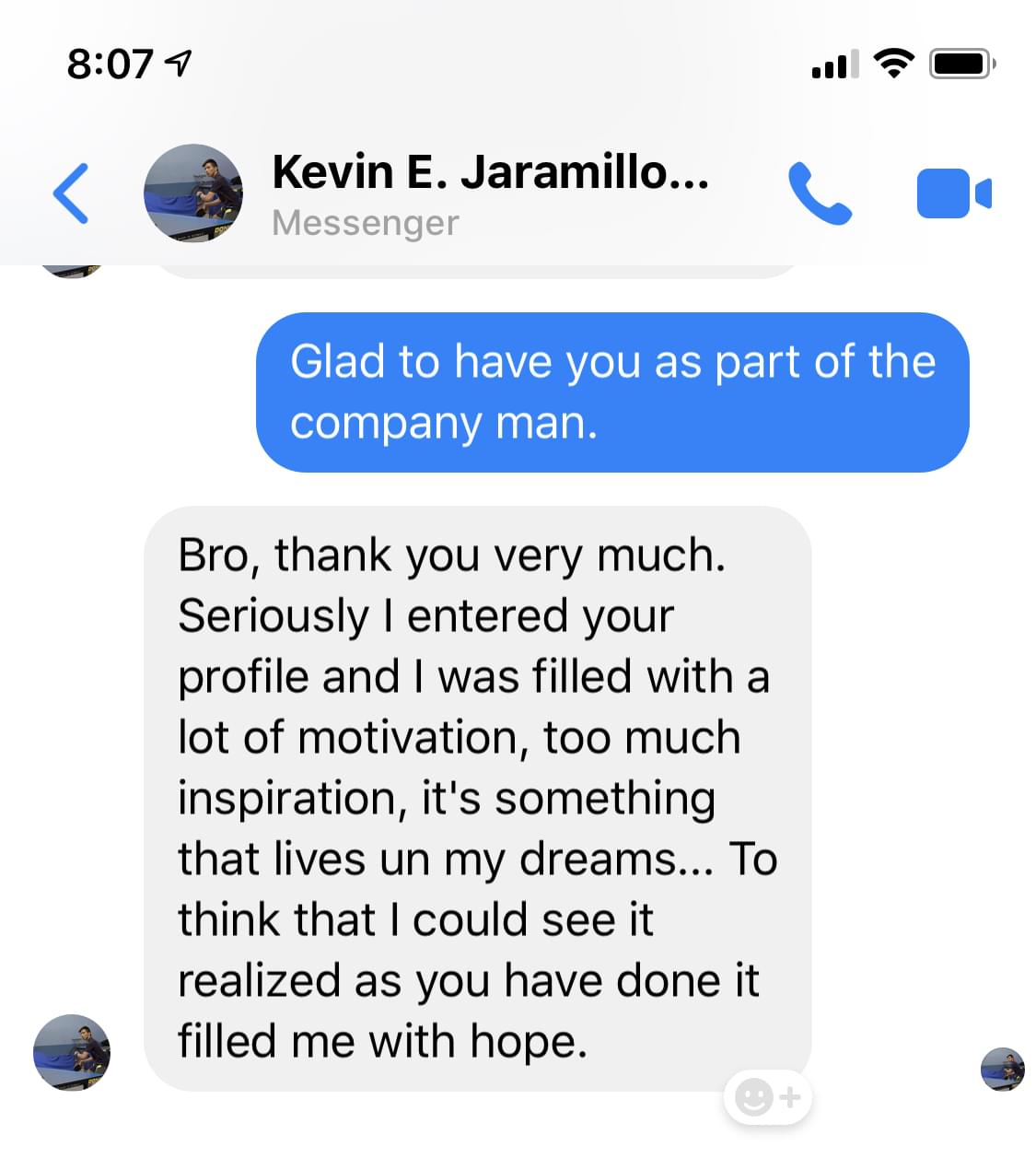This screenshot has width=1036, height=1158.
Task: Go back to the chat list
Action: pos(71,193)
